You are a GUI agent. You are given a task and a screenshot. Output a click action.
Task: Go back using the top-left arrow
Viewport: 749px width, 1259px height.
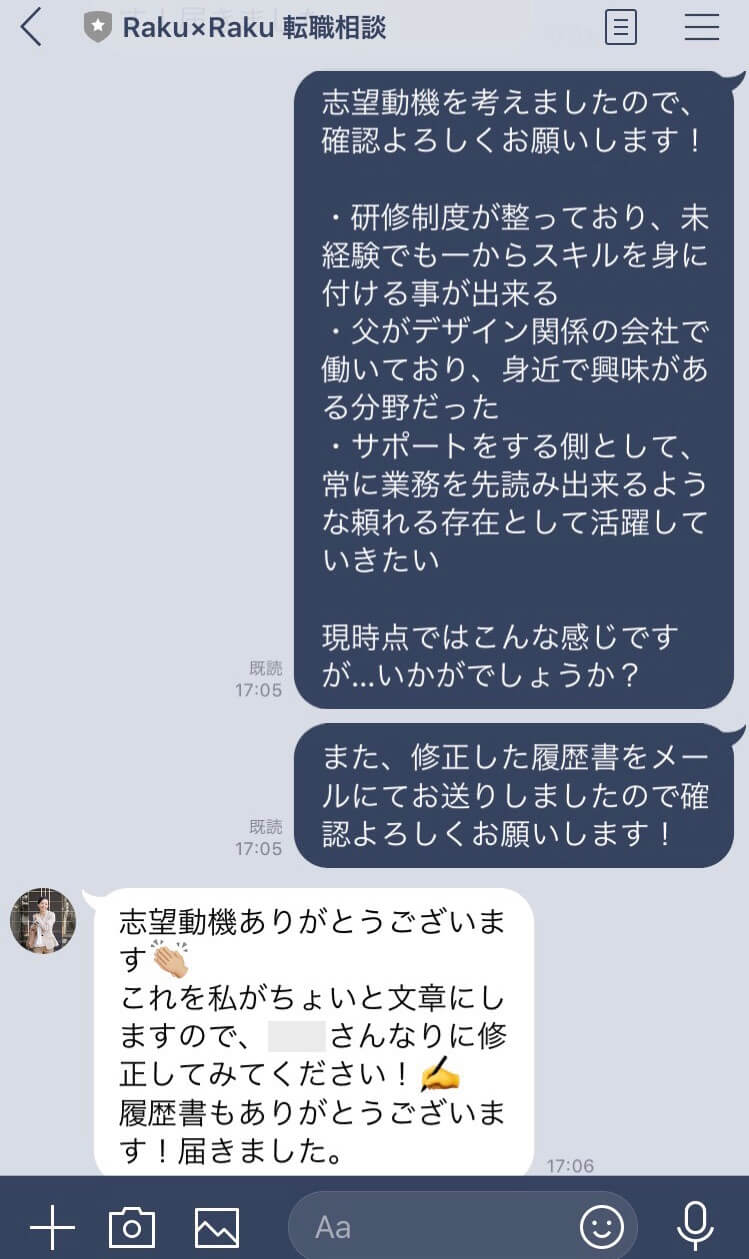(31, 27)
